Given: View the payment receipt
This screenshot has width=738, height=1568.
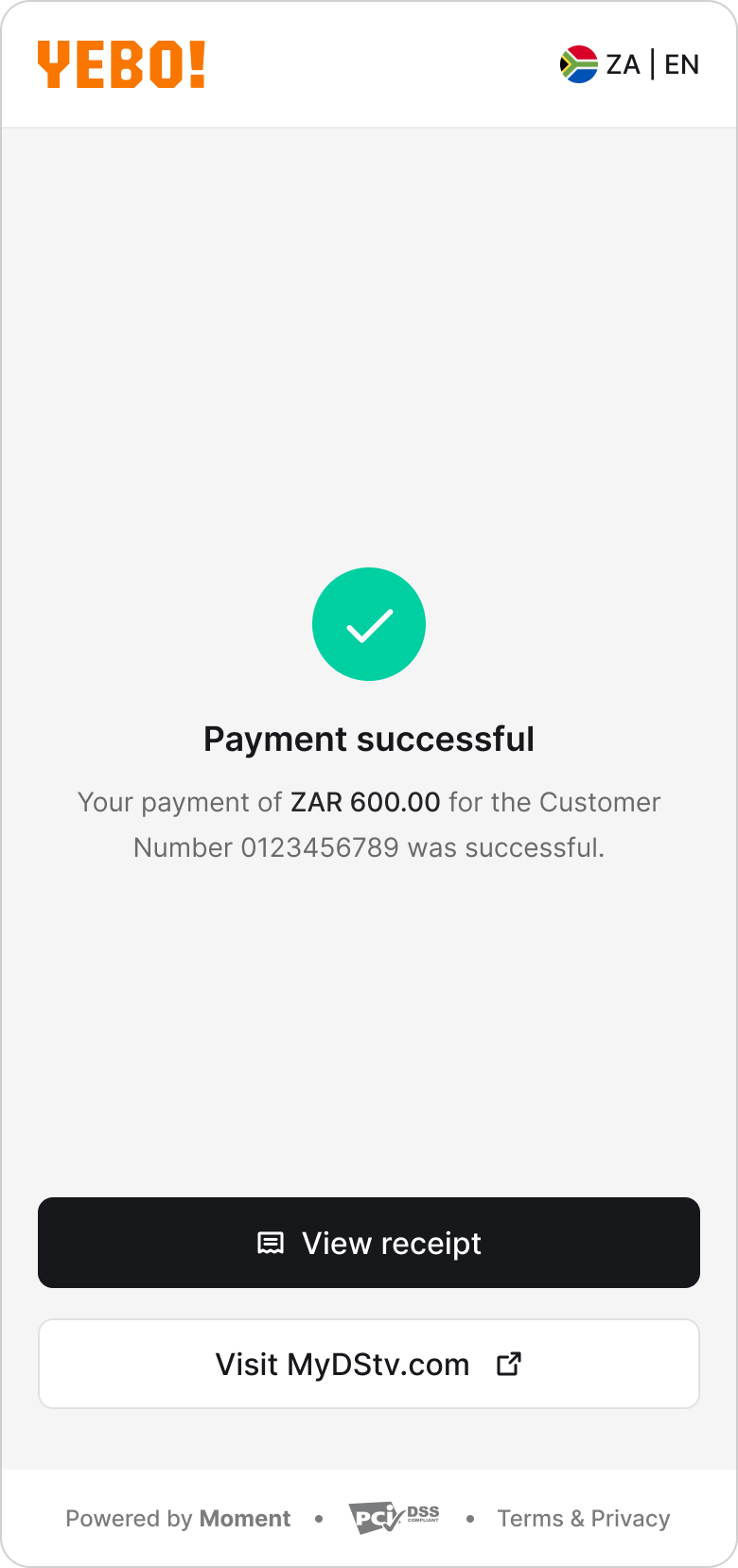Looking at the screenshot, I should [x=369, y=1243].
